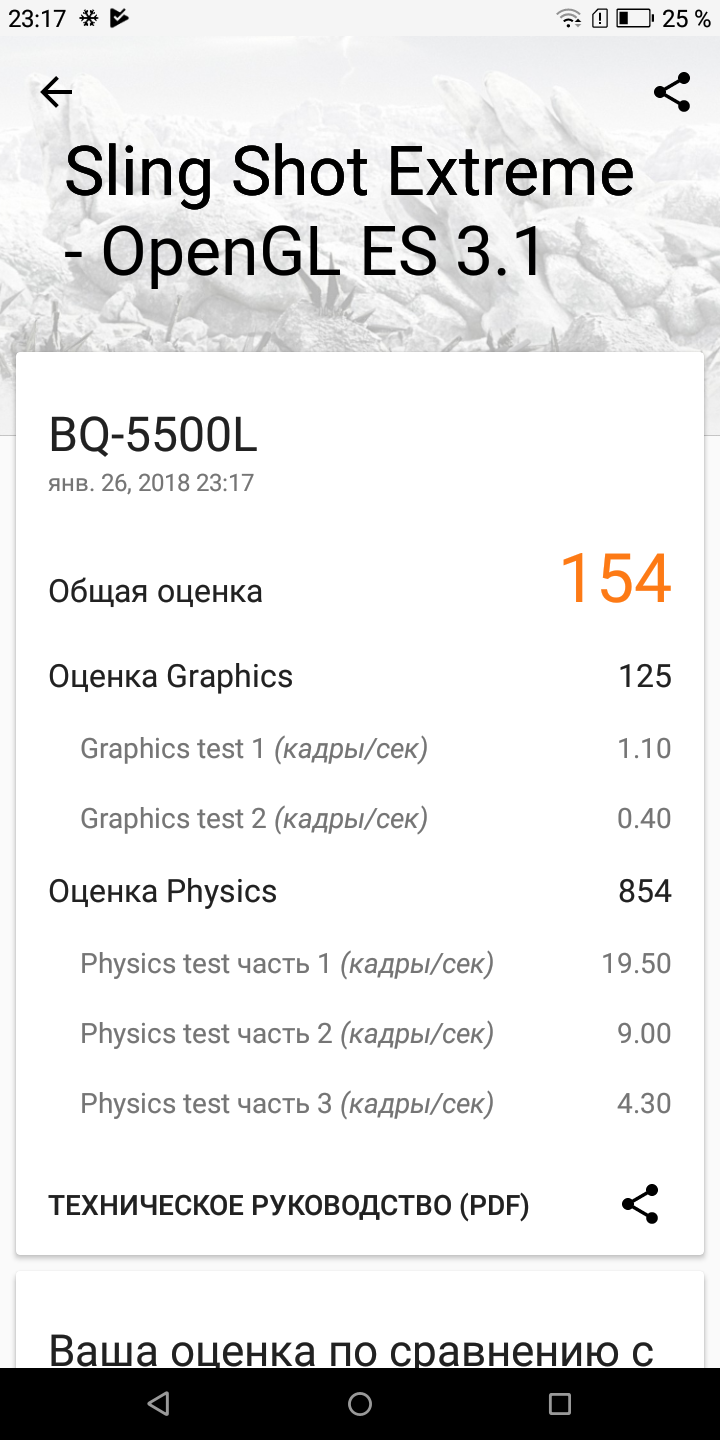Screen dimensions: 720x1440
Task: Tap share icon beside ТЕХНИЧЕСКОЕ РУКОВОДСТВО
Action: coord(640,1204)
